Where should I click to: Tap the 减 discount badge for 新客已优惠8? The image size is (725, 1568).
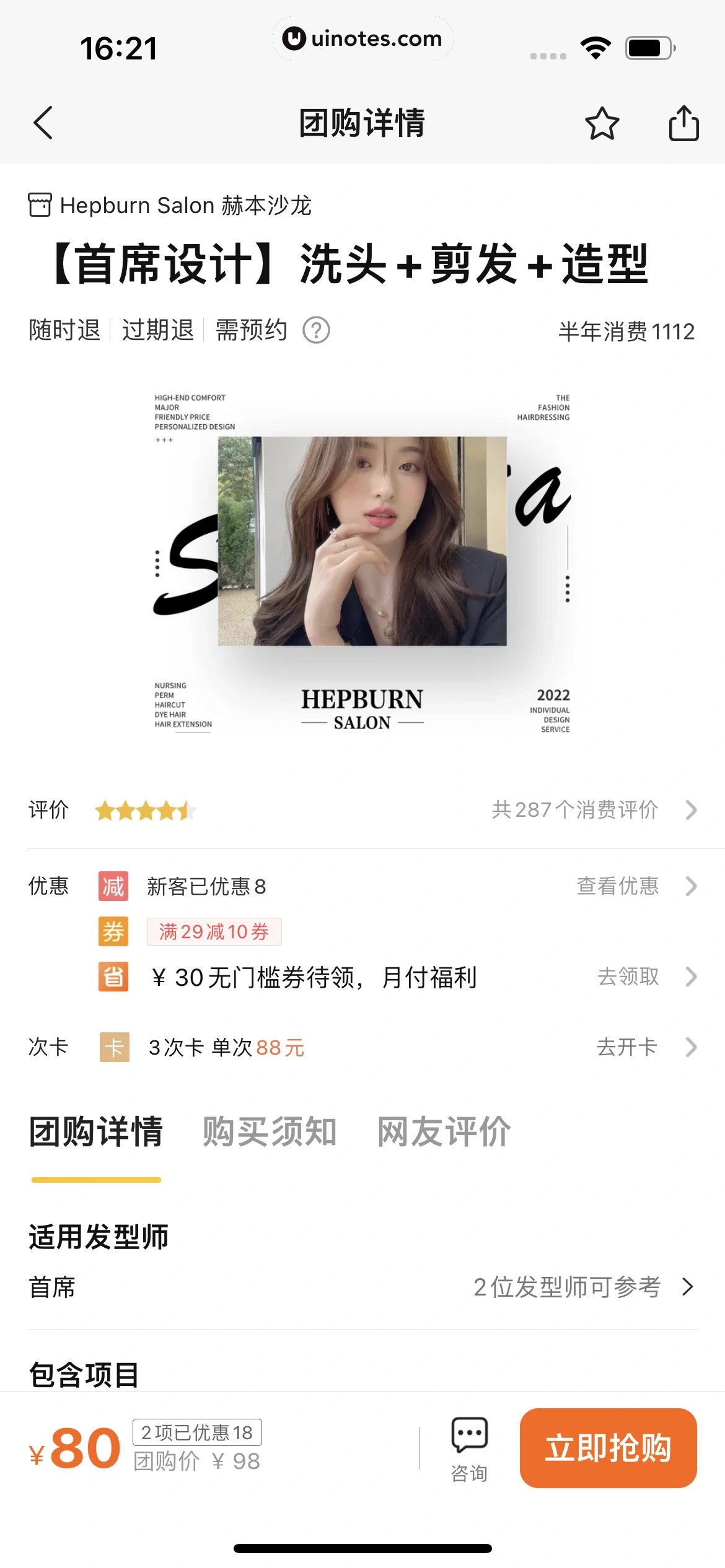(x=113, y=887)
